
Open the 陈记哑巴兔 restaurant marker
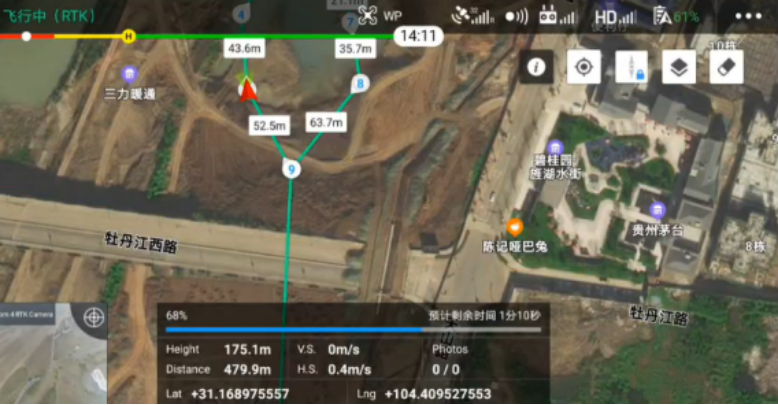pyautogui.click(x=517, y=227)
